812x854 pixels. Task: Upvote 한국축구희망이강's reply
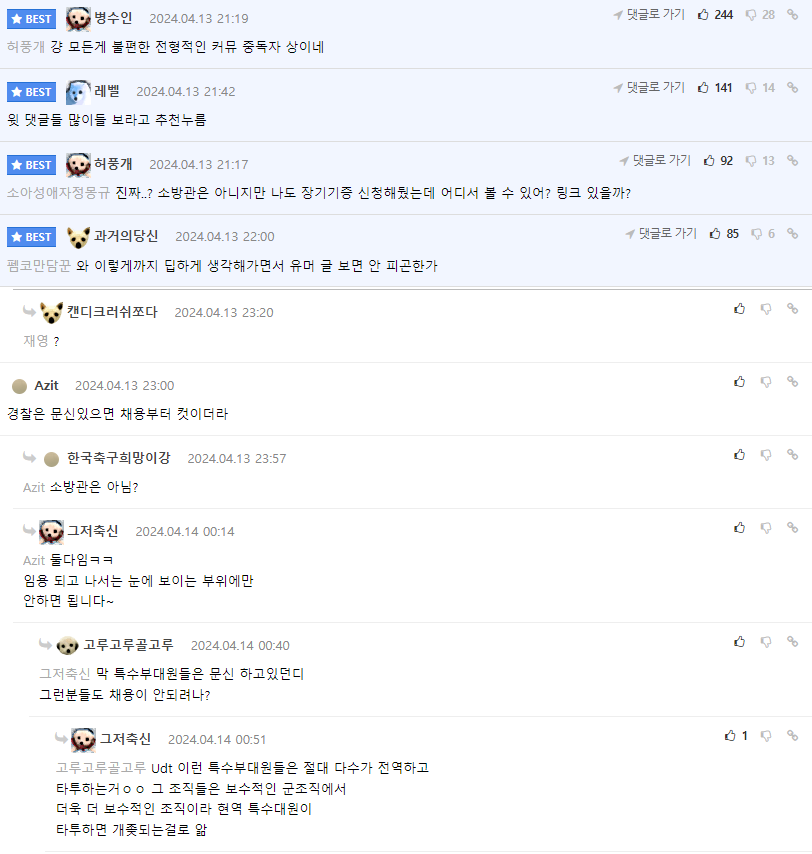740,455
